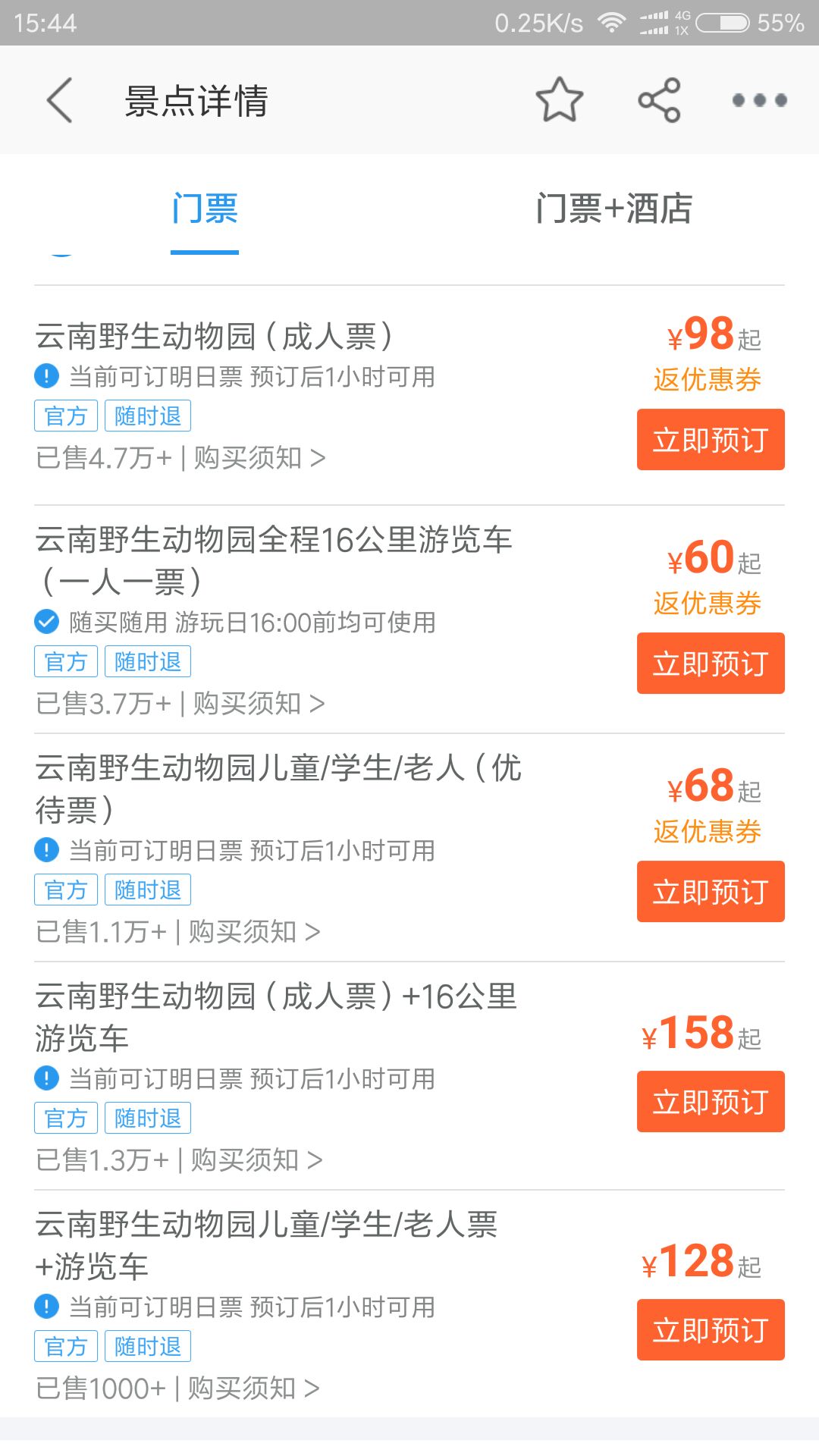View 购买须知 for the ¥128 ticket

[x=253, y=1389]
